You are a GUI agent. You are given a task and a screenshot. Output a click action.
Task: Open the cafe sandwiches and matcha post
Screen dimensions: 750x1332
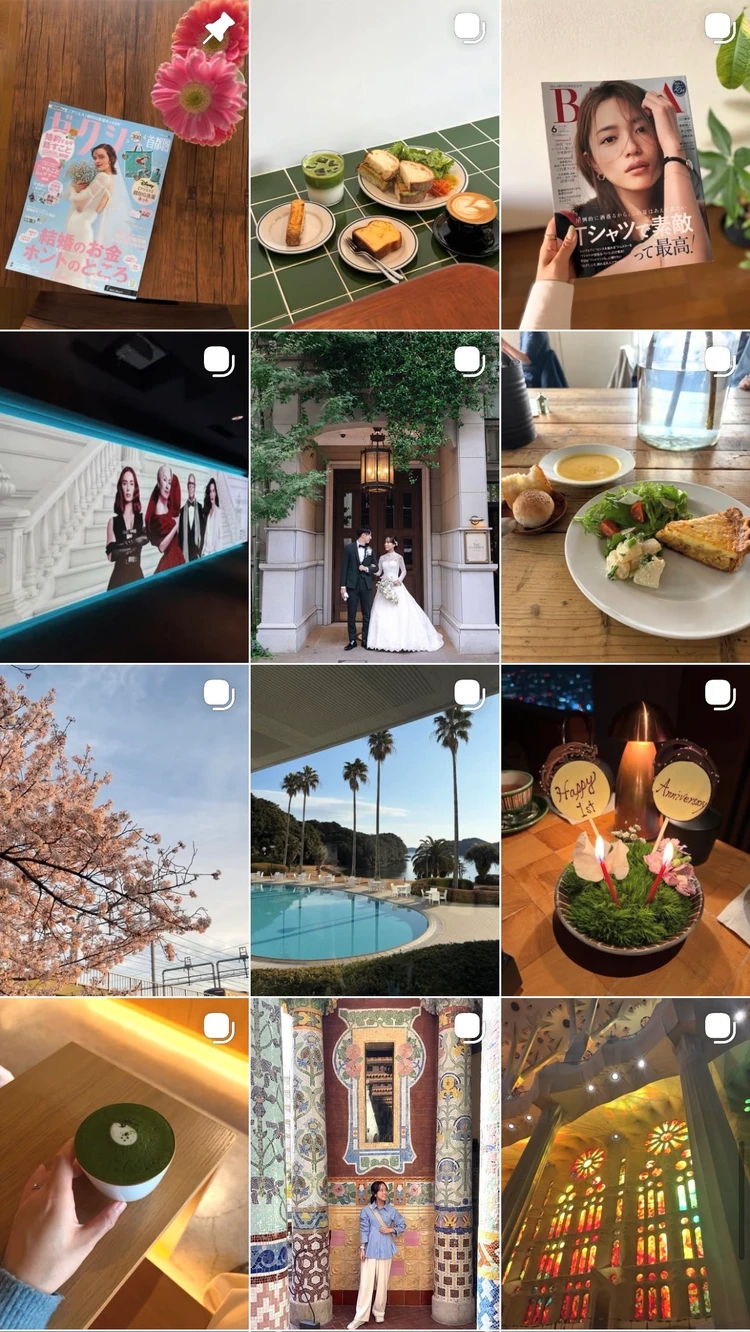click(375, 164)
